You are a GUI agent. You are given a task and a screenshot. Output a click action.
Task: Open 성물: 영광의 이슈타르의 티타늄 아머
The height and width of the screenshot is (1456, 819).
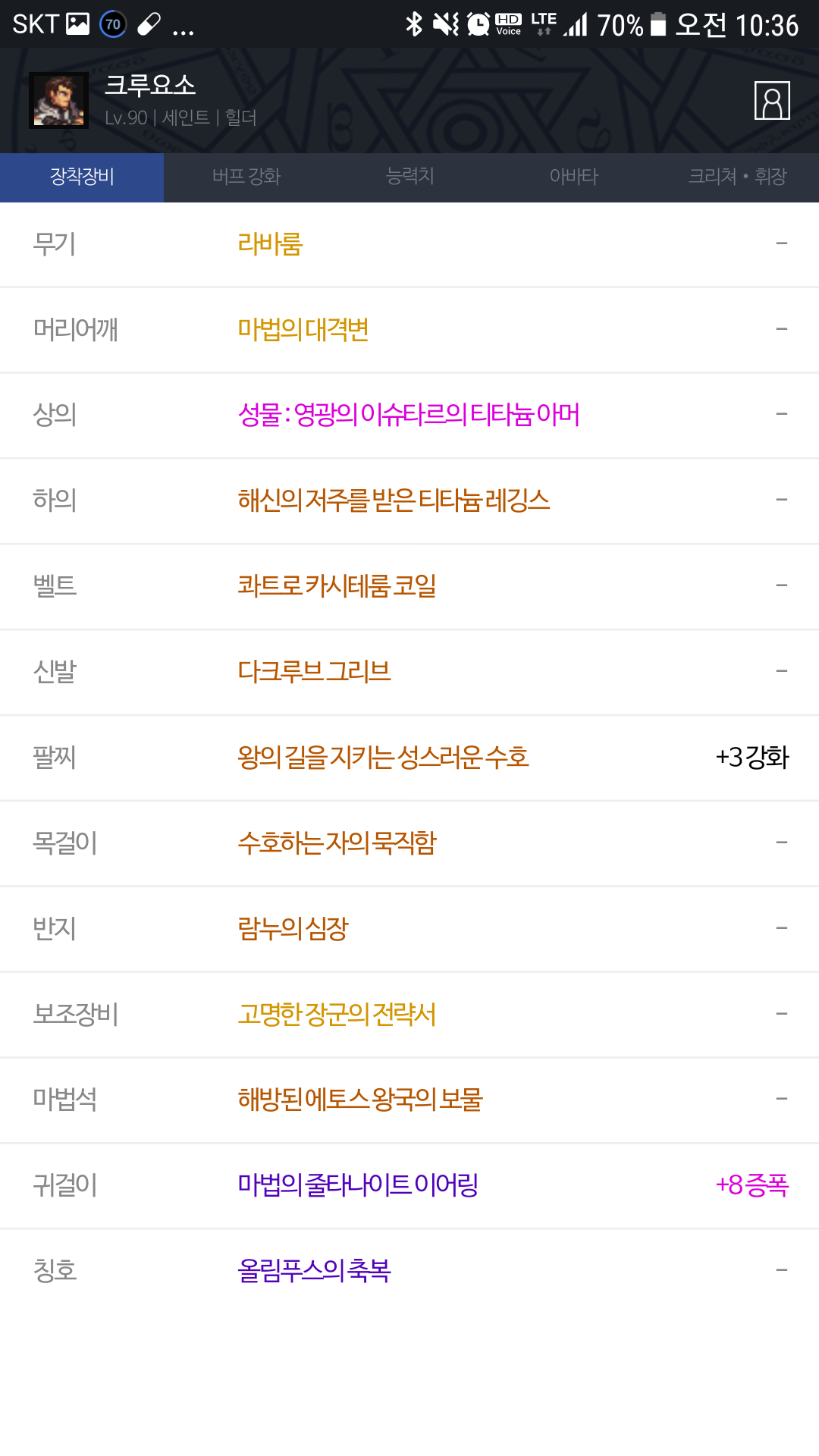(409, 415)
